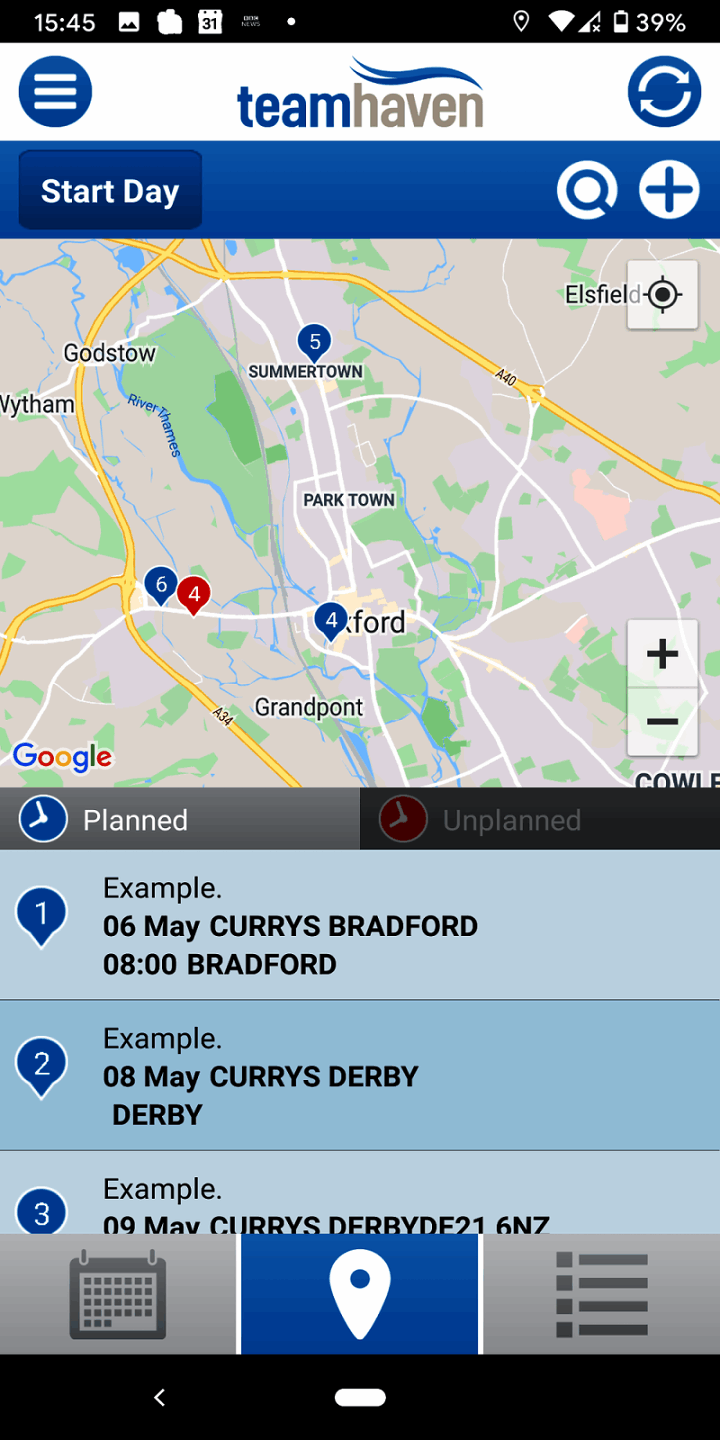The height and width of the screenshot is (1440, 720).
Task: Select map pin 5 at Summertown
Action: click(314, 343)
